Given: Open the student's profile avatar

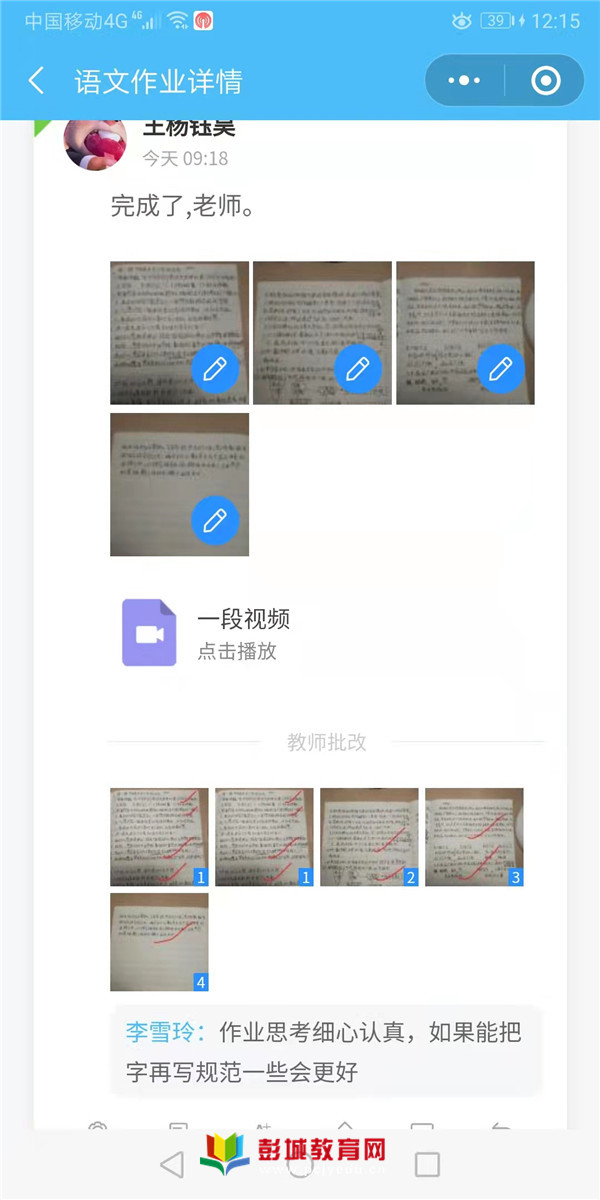Looking at the screenshot, I should pyautogui.click(x=95, y=142).
